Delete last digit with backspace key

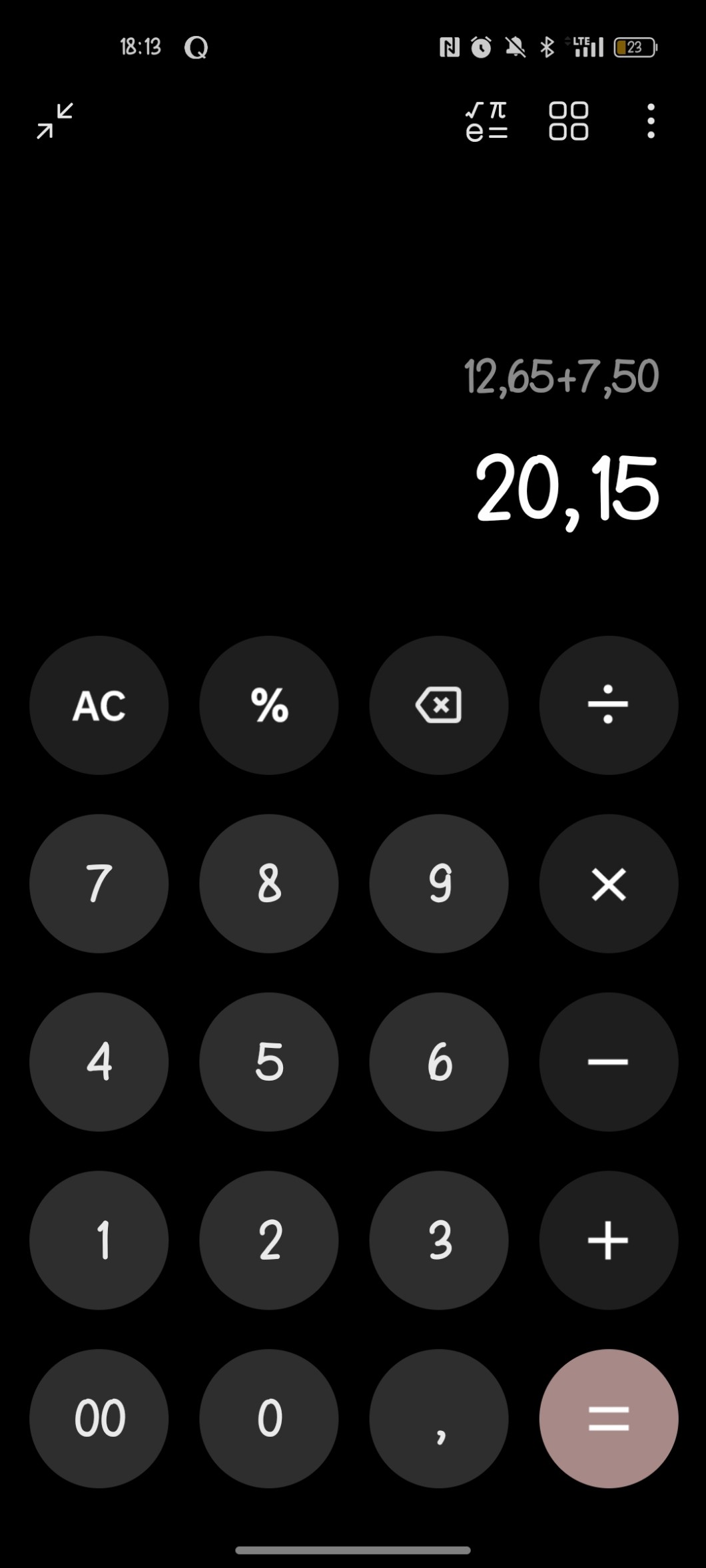pos(439,705)
